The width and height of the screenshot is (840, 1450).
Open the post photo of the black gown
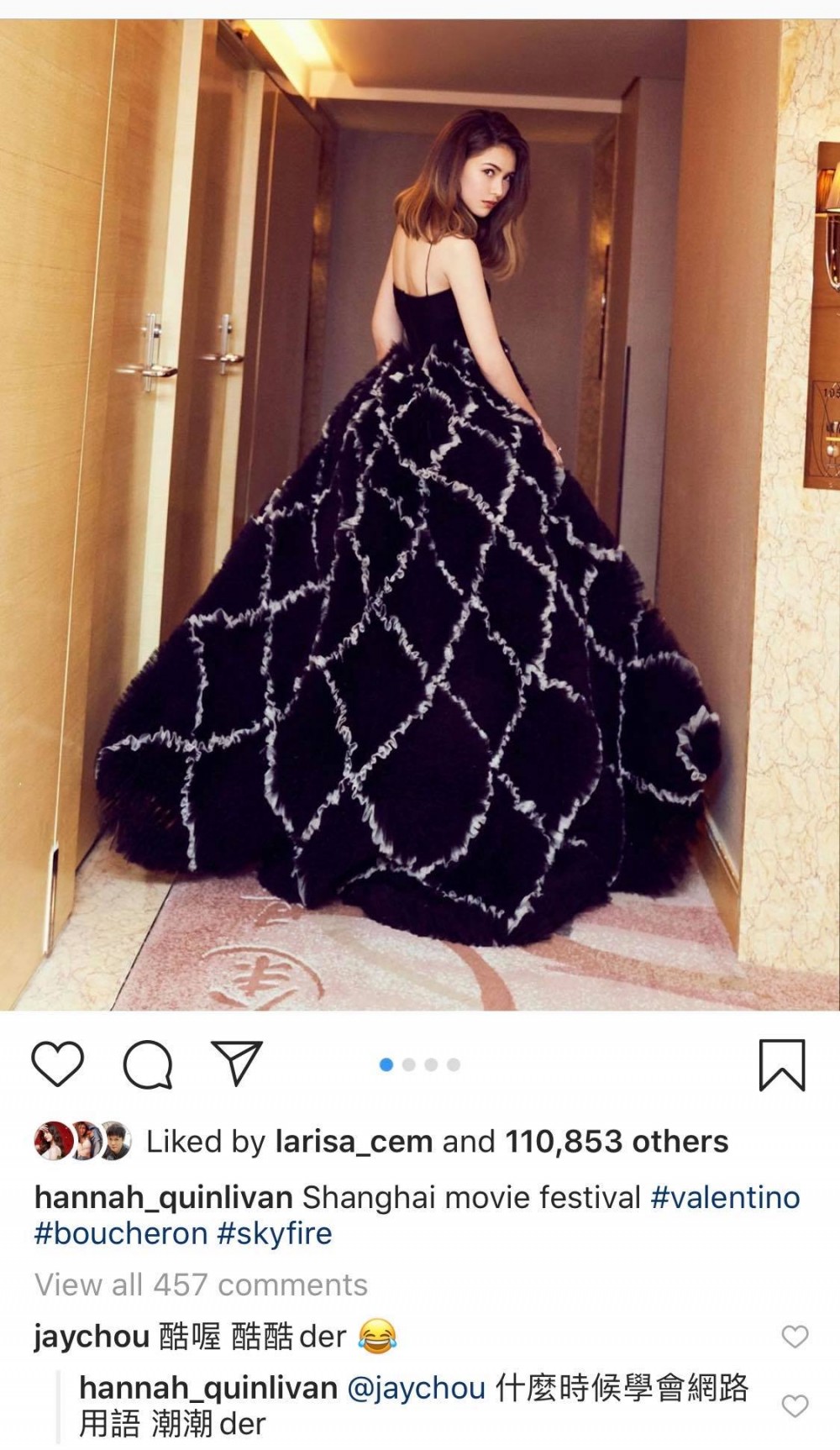click(420, 512)
